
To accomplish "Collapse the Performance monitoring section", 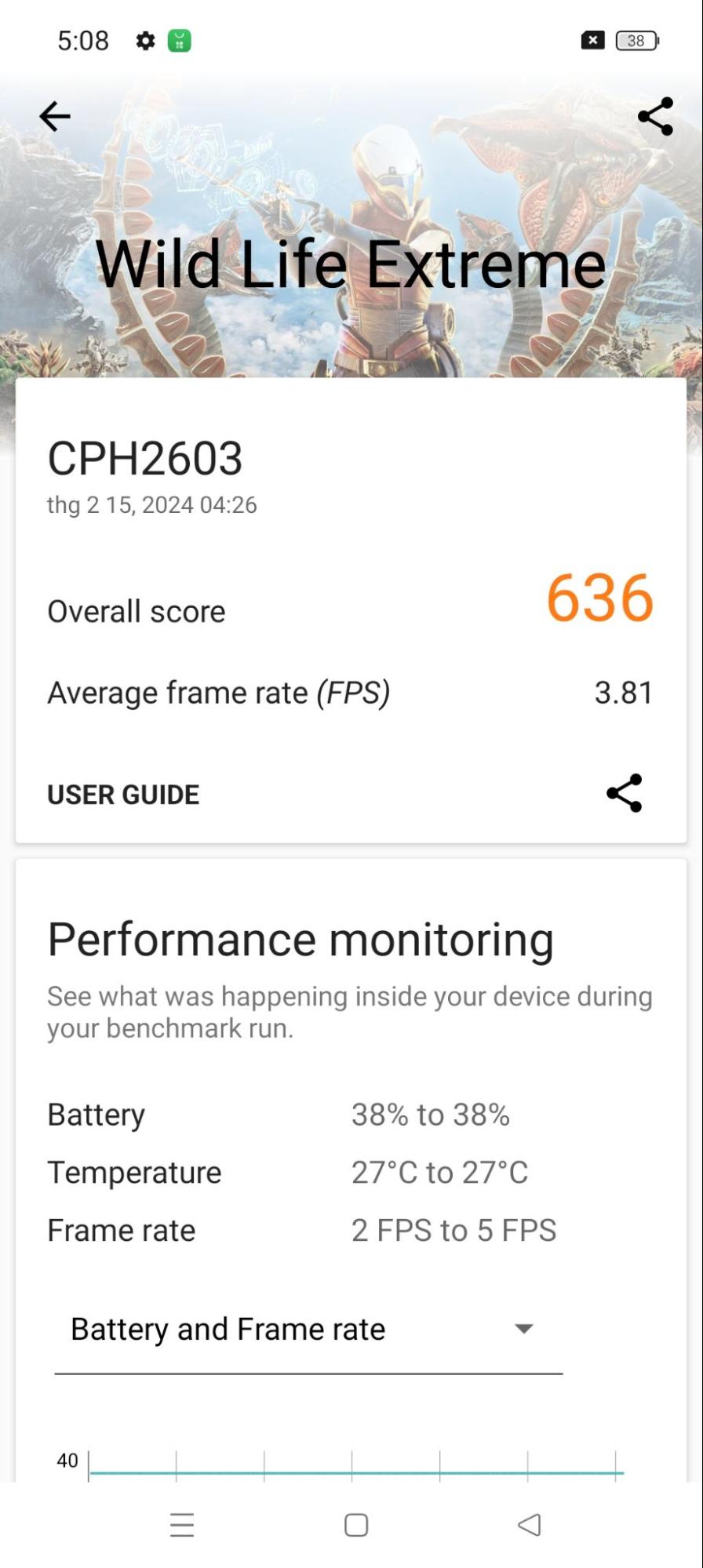I will pos(301,938).
